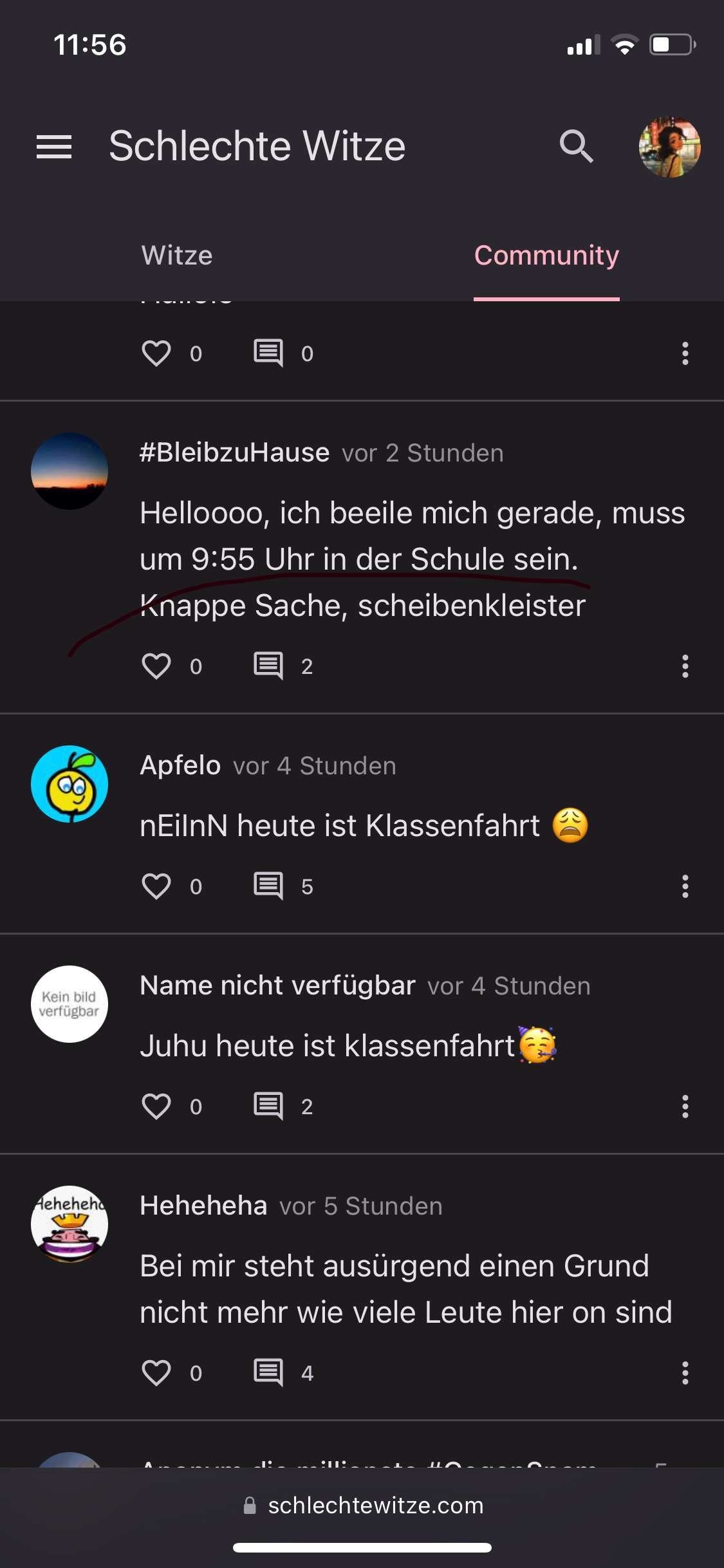Screen dimensions: 724x1568
Task: Open the three-dot menu on Heheheha's post
Action: tap(685, 1373)
